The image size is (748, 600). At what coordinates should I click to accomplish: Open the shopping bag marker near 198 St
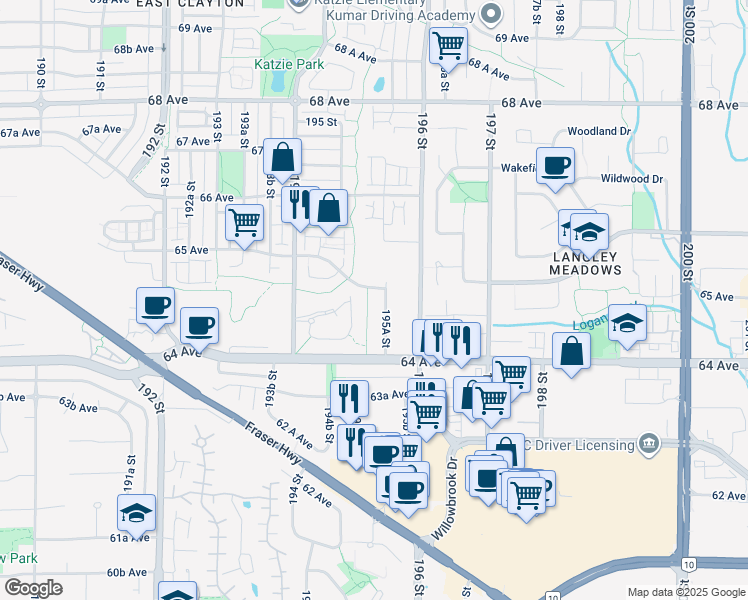coord(571,354)
